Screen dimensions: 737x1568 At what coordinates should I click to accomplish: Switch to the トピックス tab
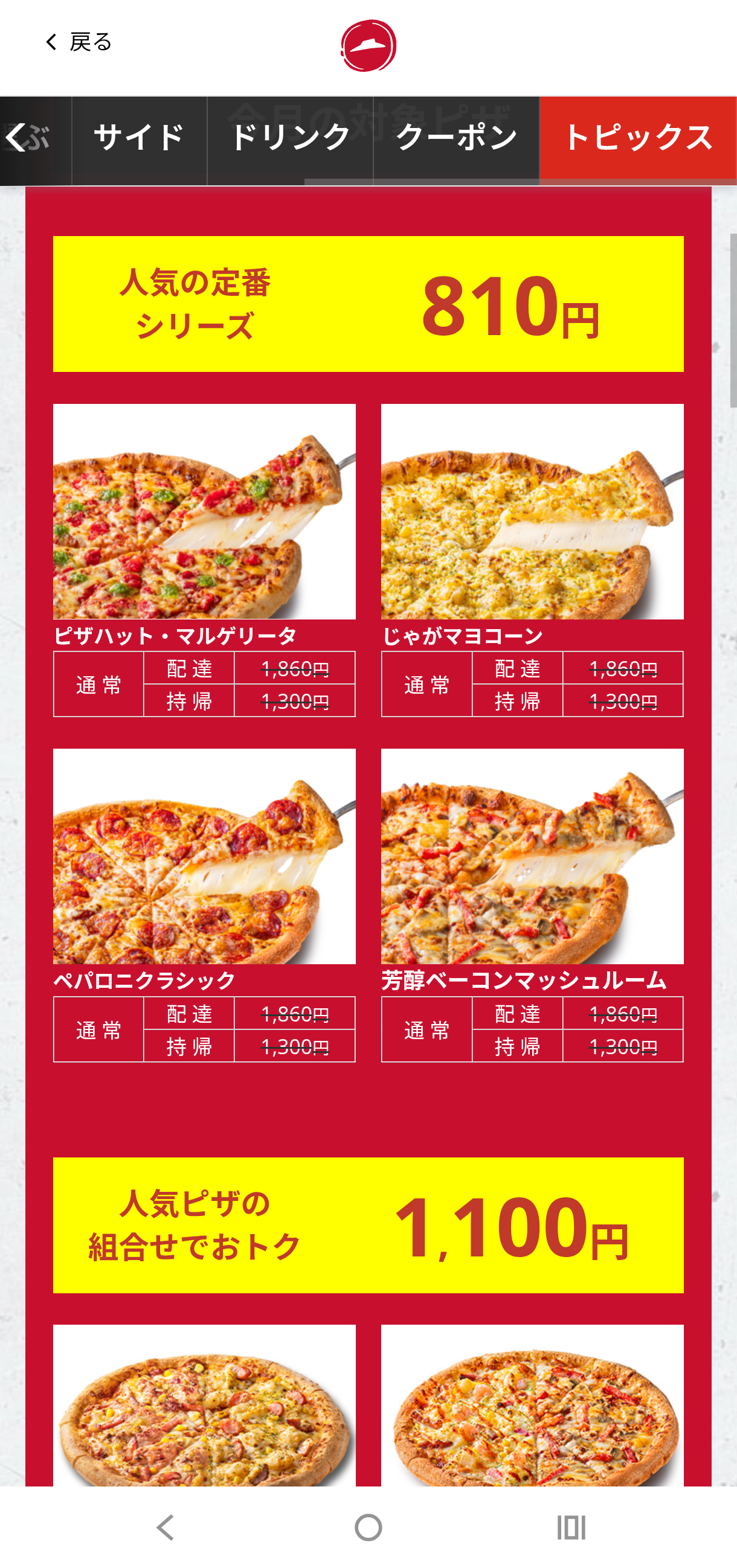tap(638, 138)
